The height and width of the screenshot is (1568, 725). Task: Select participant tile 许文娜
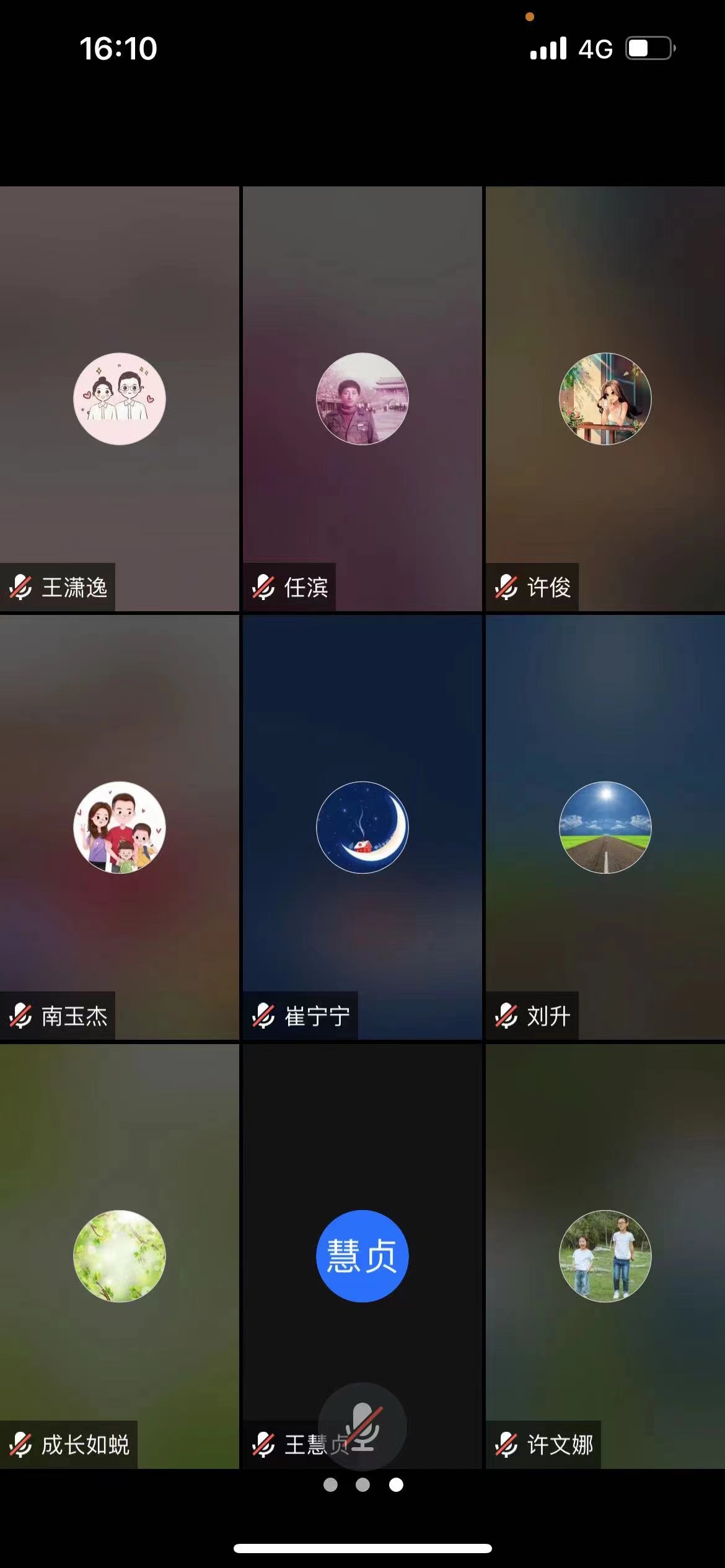[x=605, y=1256]
